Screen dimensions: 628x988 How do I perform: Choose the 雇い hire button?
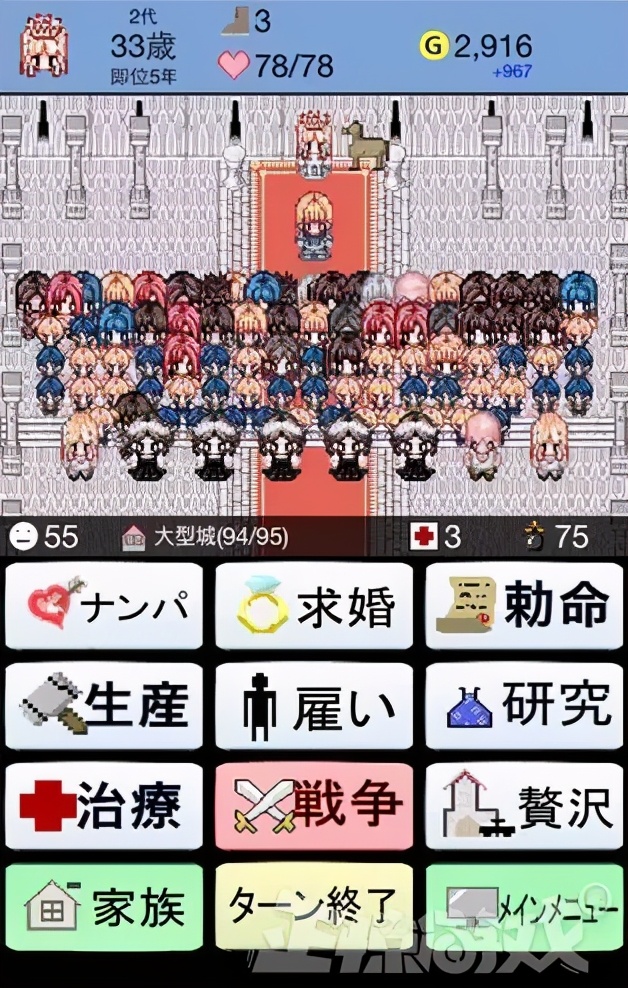[x=314, y=706]
